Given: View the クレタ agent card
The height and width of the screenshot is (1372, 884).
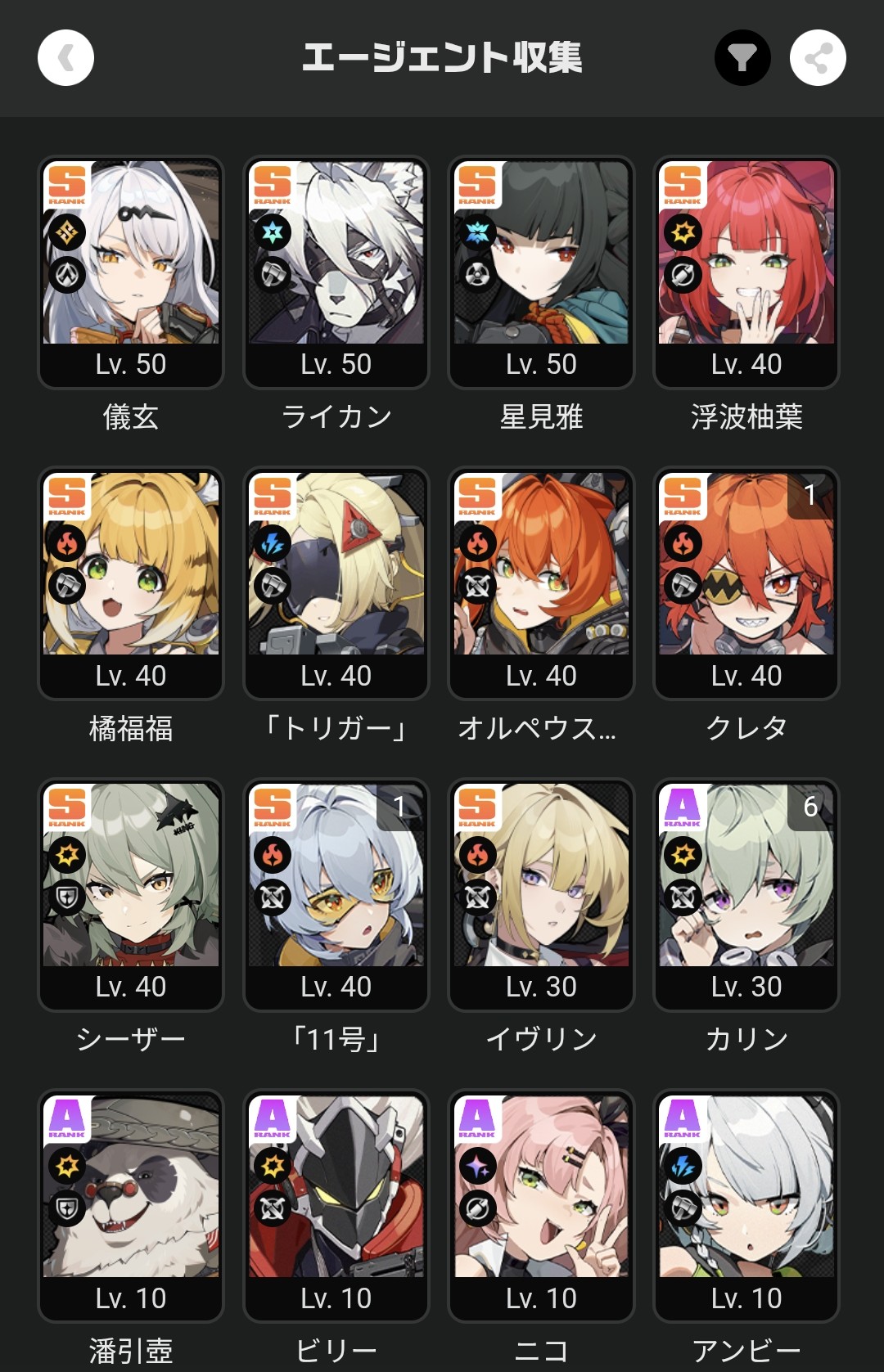Looking at the screenshot, I should coord(746,583).
